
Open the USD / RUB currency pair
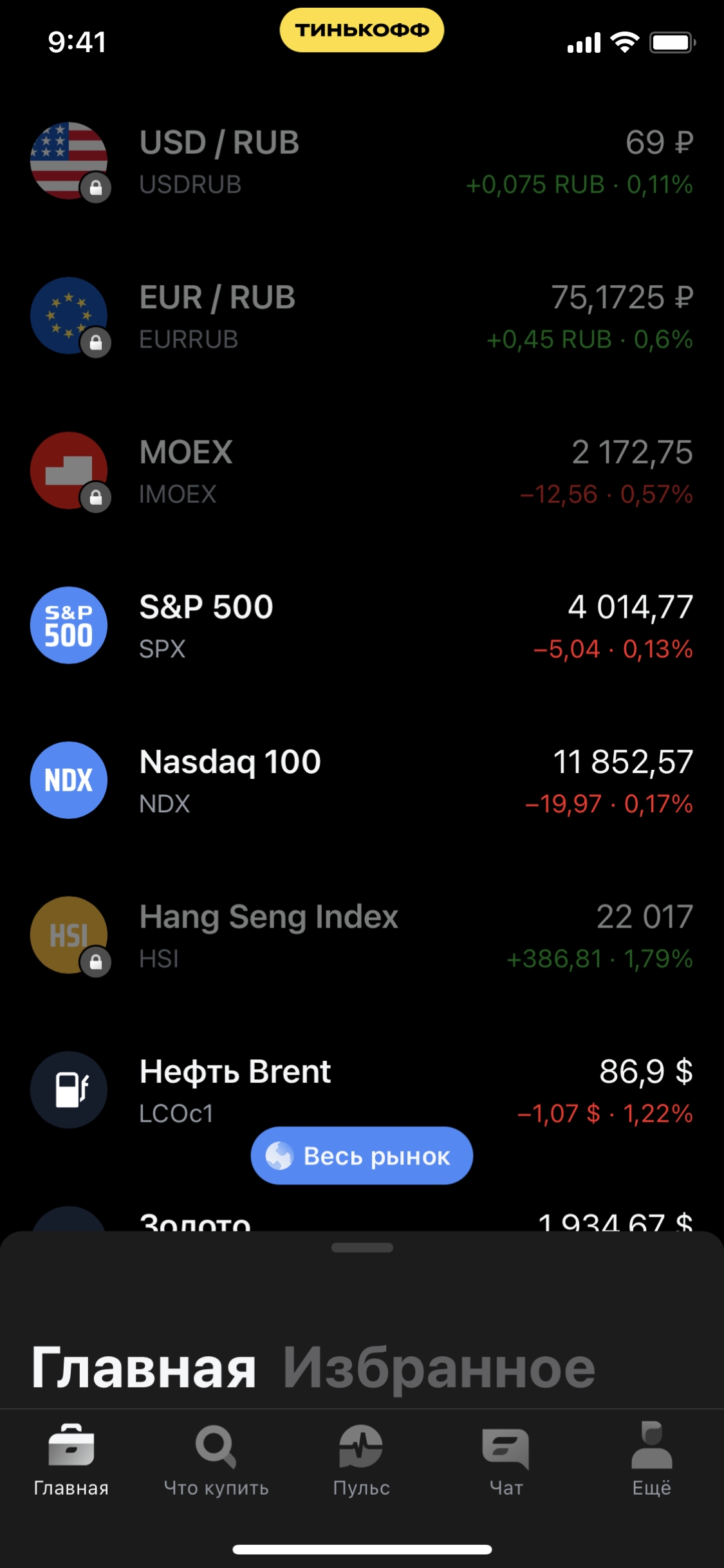360,161
